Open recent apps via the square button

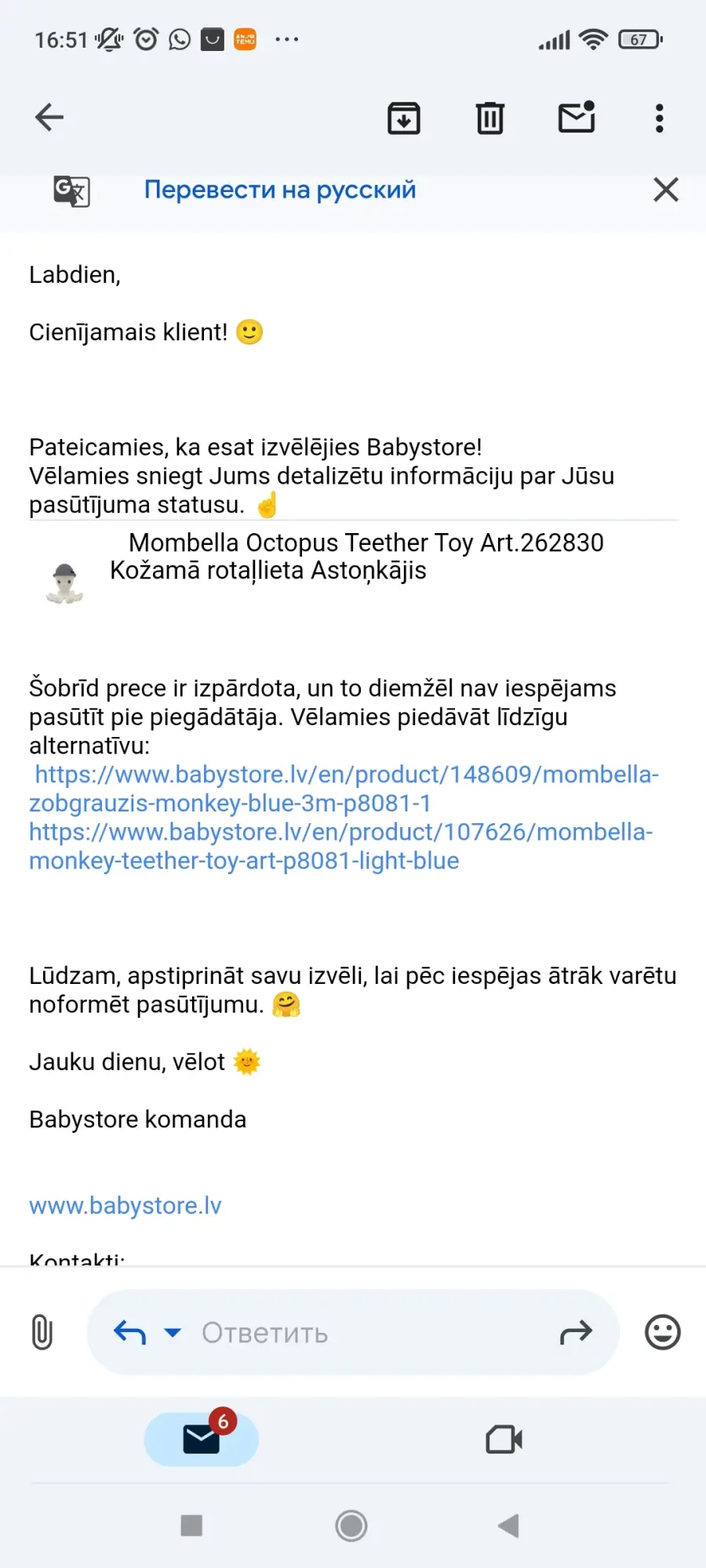tap(191, 1526)
